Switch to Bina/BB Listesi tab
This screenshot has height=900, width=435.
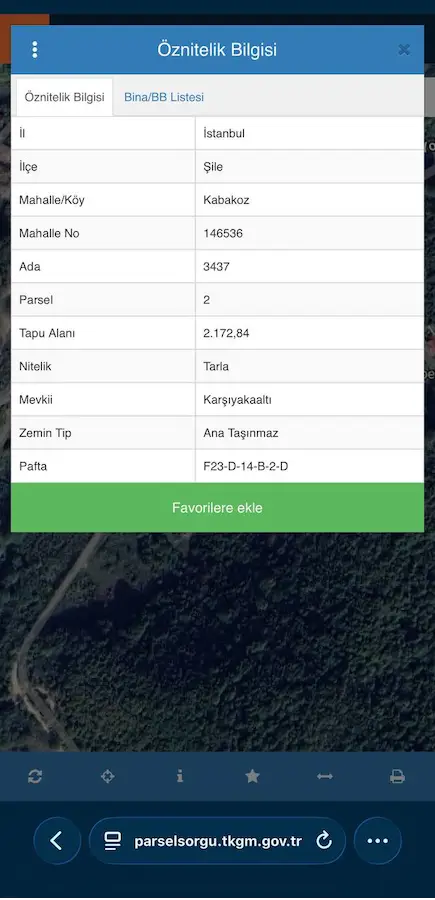click(x=164, y=97)
